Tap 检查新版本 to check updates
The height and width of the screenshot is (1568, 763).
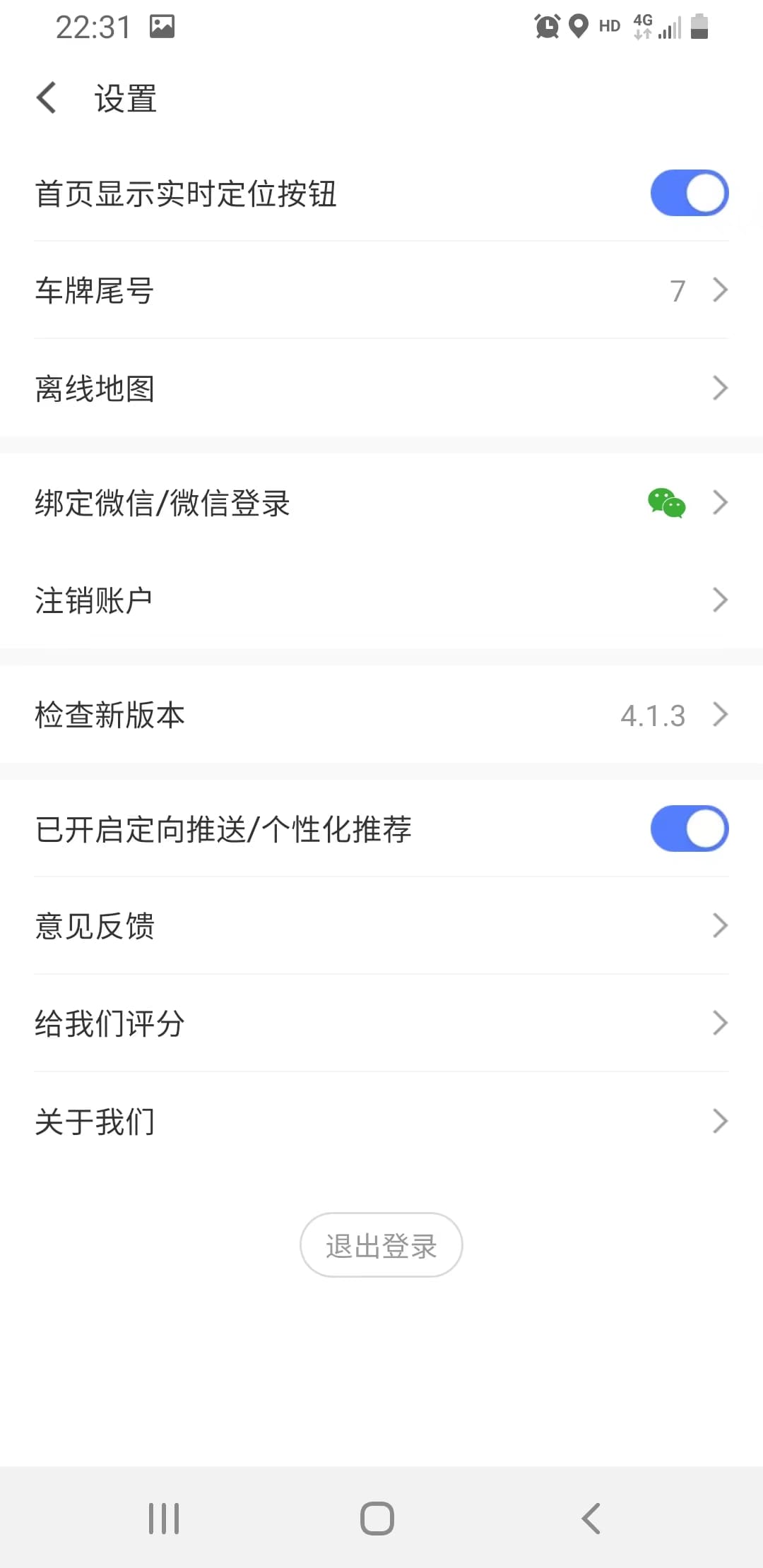point(381,715)
